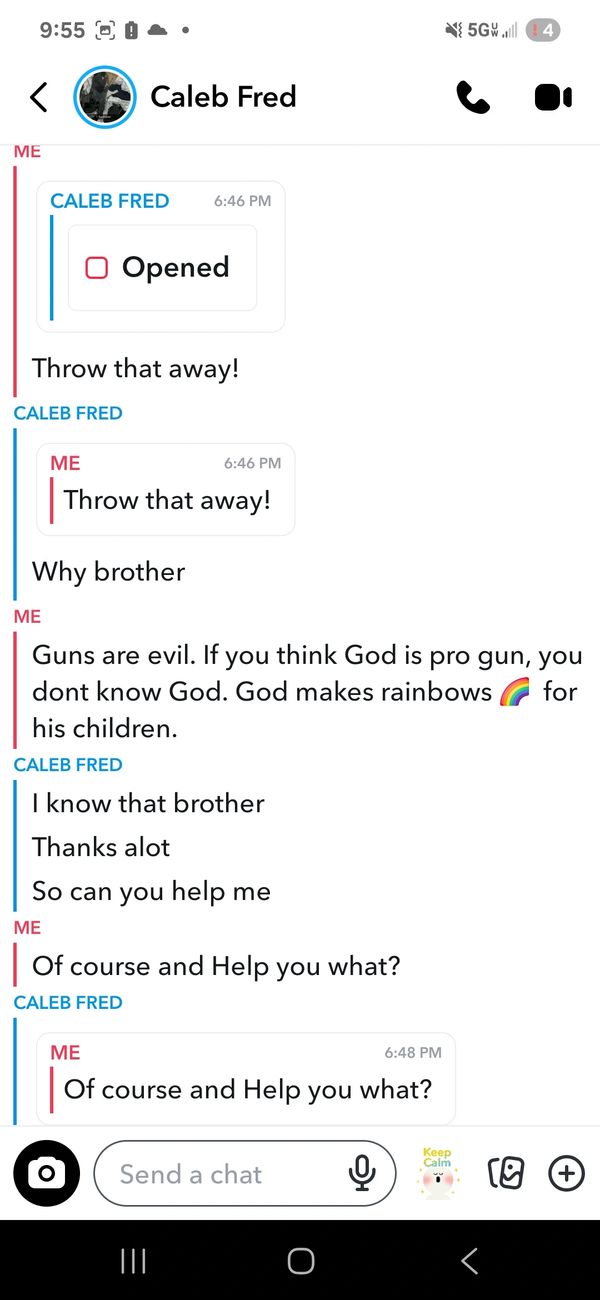The image size is (600, 1300).
Task: Jump to the quoted "Throw that away!" message
Action: tap(166, 490)
